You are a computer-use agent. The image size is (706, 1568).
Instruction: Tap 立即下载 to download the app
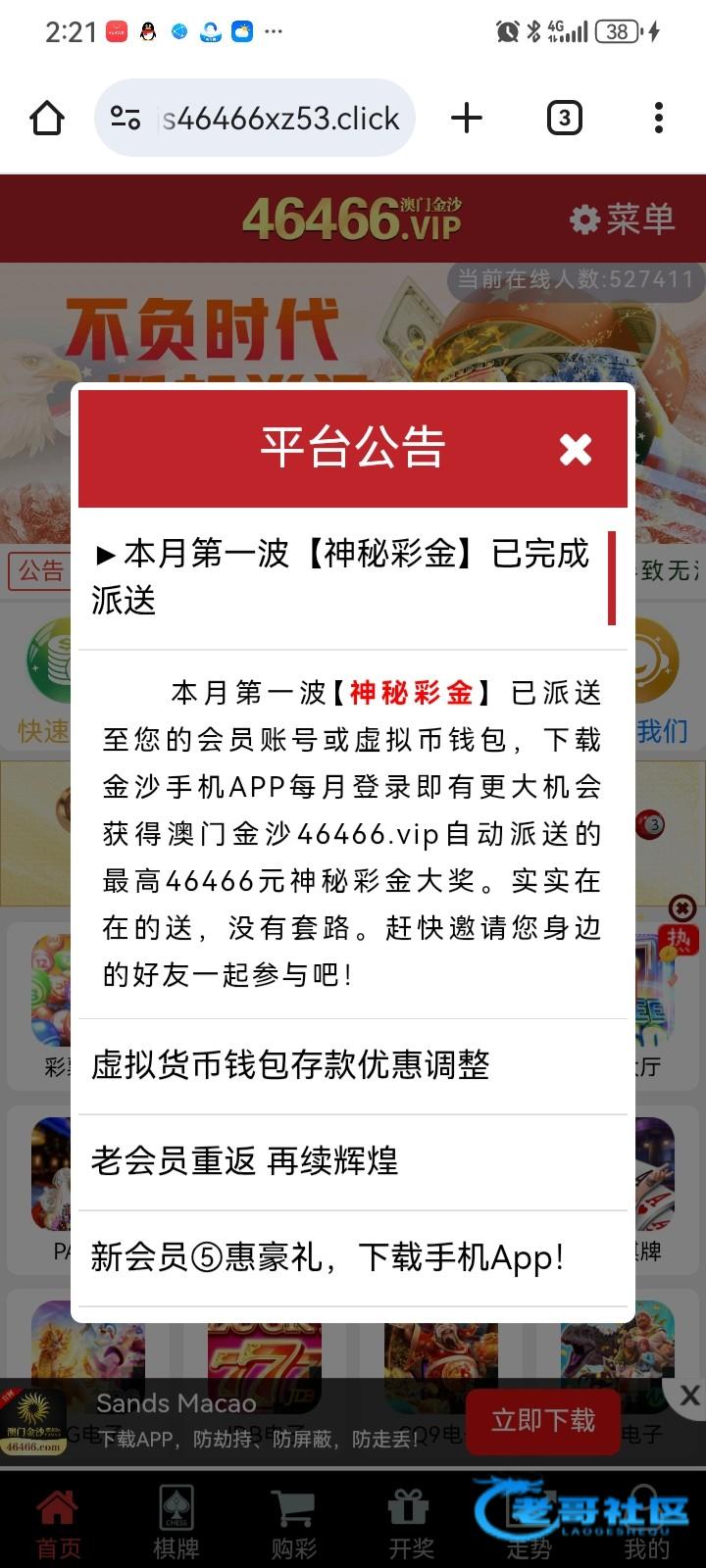pyautogui.click(x=542, y=1420)
